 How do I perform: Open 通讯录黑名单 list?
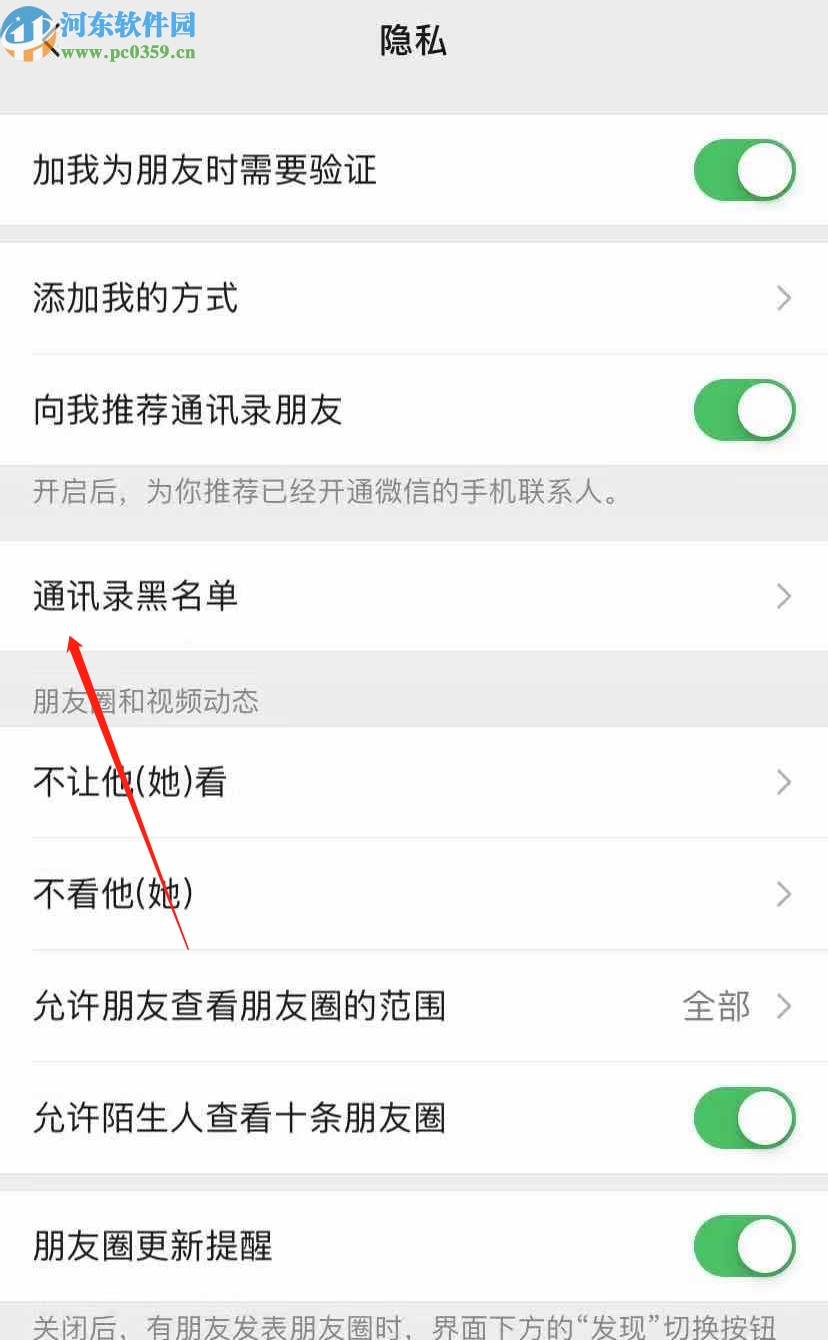(414, 596)
